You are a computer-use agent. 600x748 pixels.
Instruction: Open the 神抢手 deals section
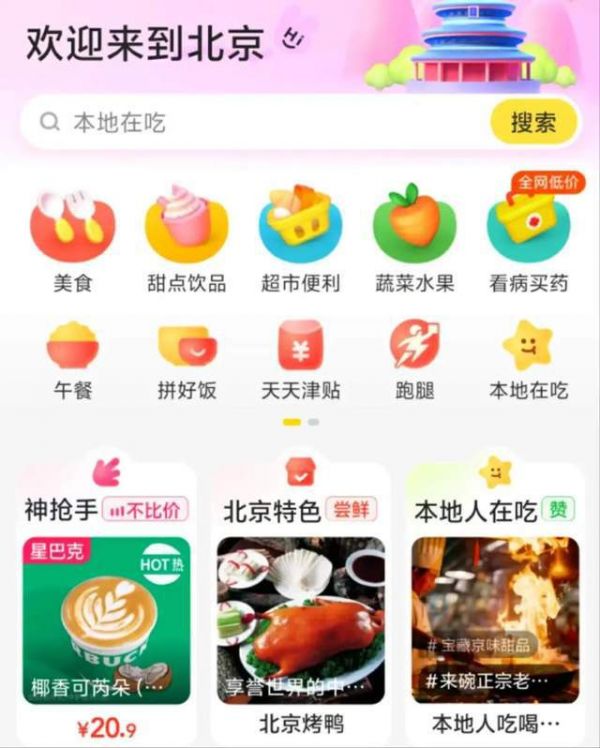pyautogui.click(x=105, y=510)
